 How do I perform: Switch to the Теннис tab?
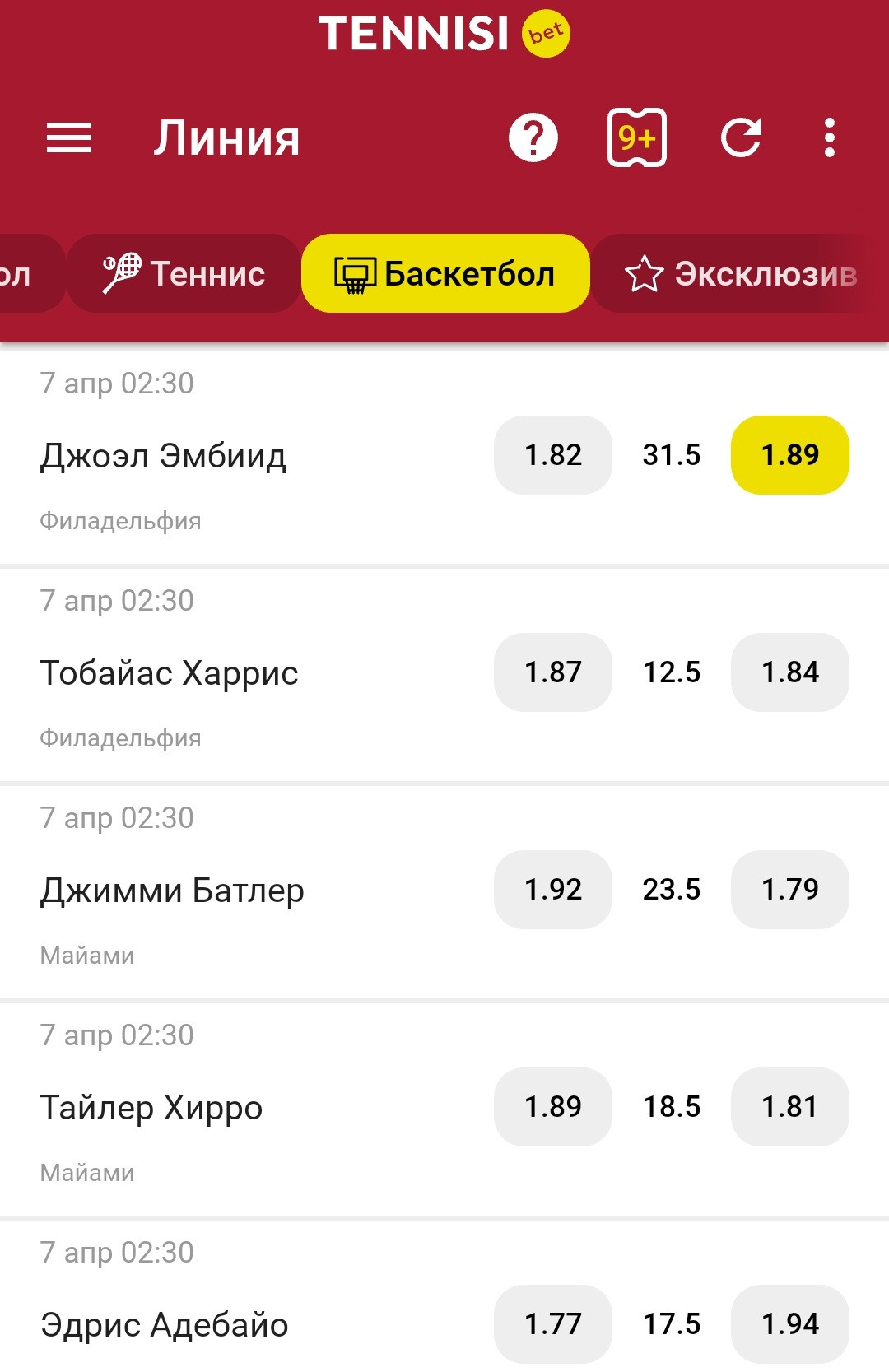click(184, 273)
